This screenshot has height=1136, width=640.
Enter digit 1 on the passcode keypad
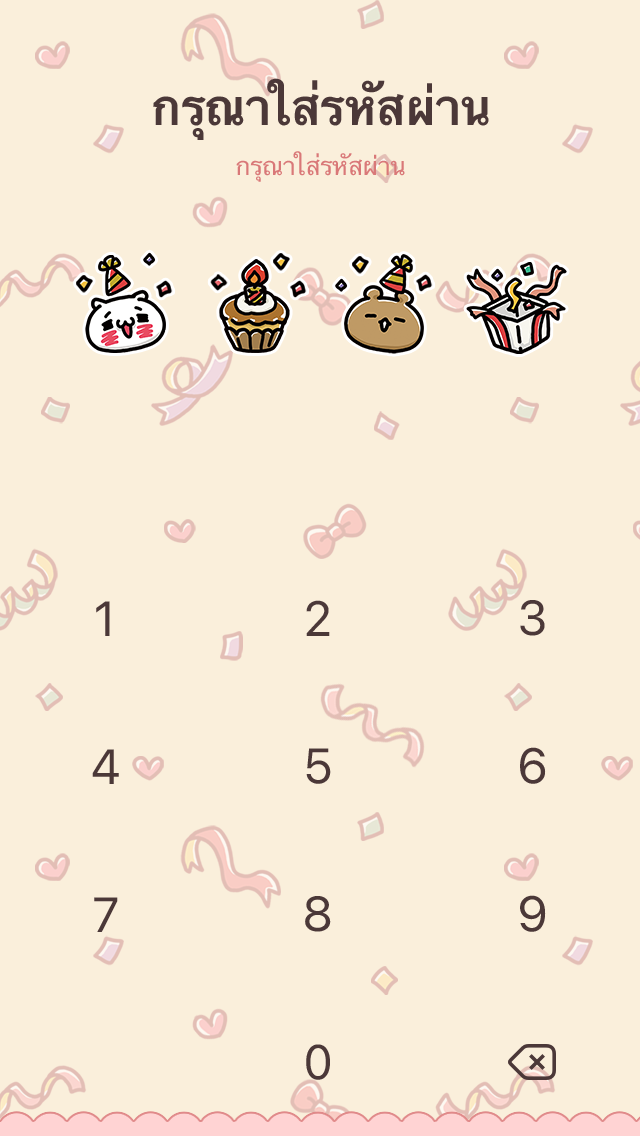105,619
